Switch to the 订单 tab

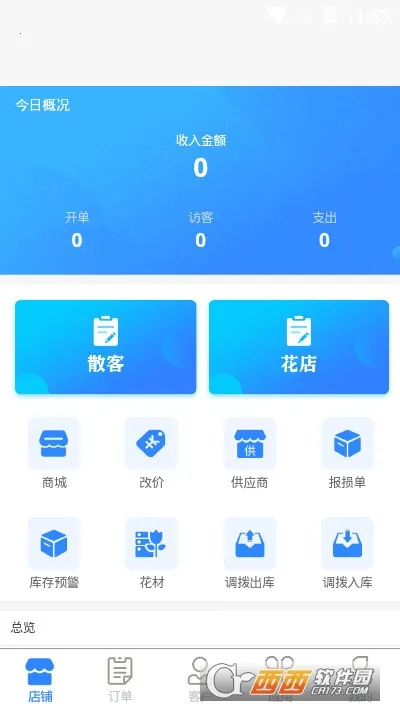[120, 680]
